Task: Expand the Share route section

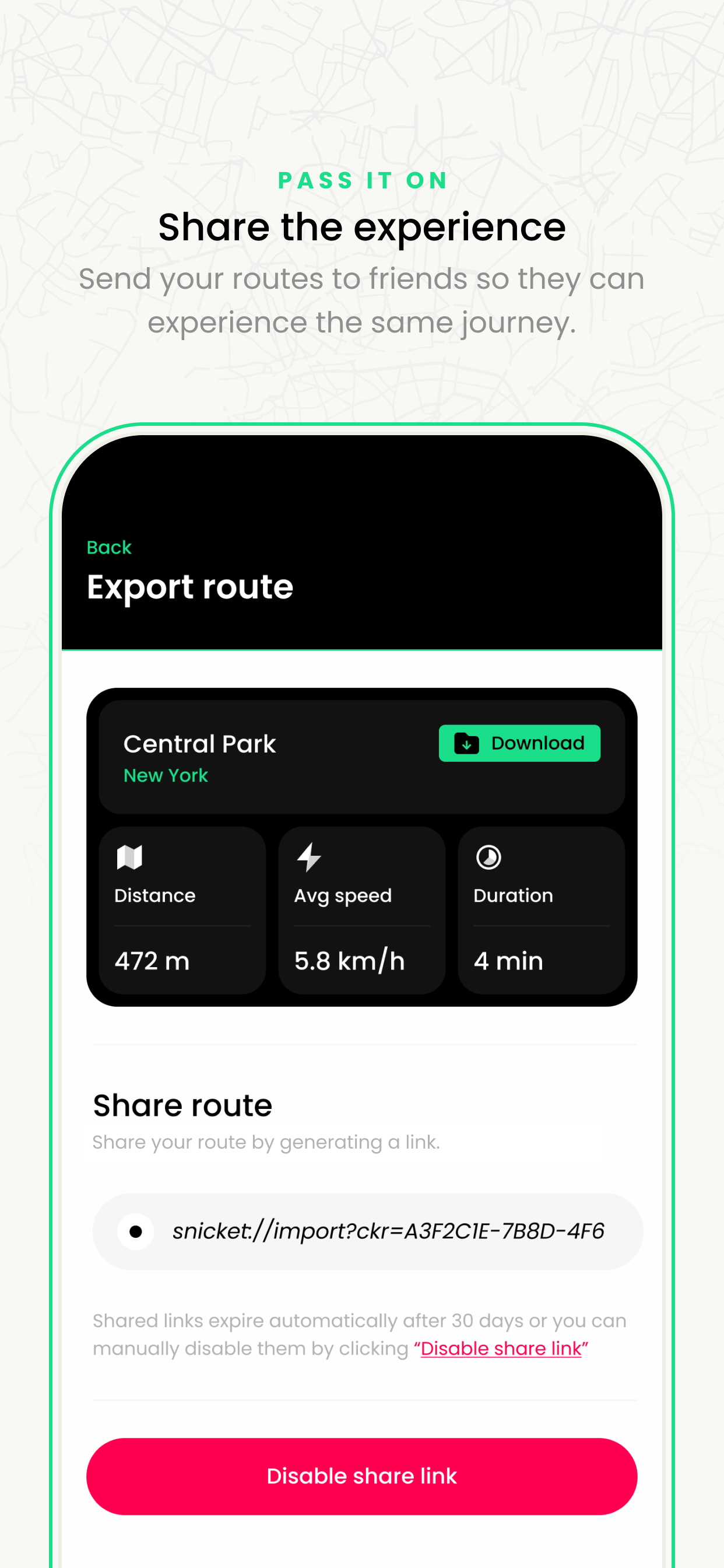Action: pyautogui.click(x=182, y=1105)
